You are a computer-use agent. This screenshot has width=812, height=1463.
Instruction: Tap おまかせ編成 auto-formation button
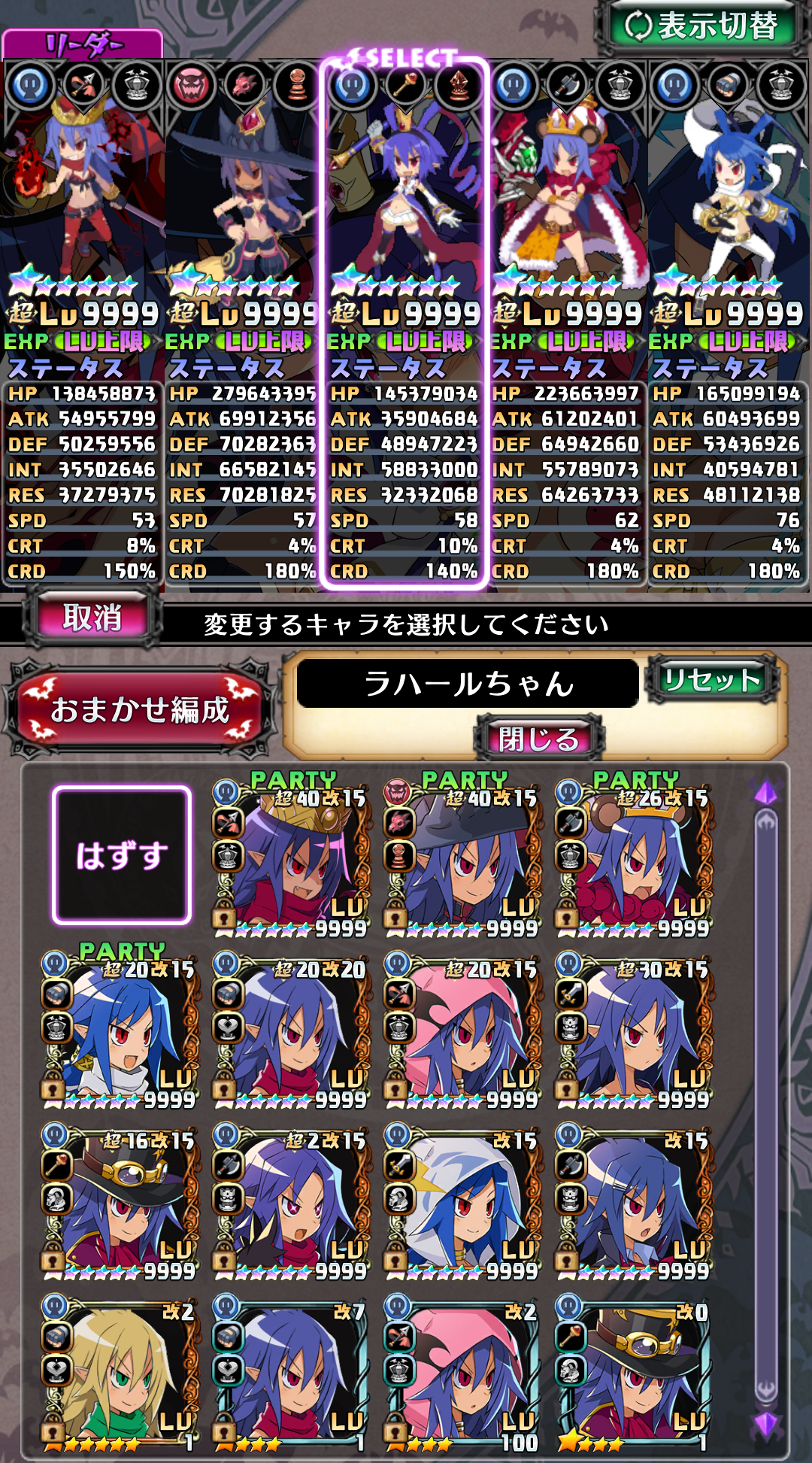(139, 709)
